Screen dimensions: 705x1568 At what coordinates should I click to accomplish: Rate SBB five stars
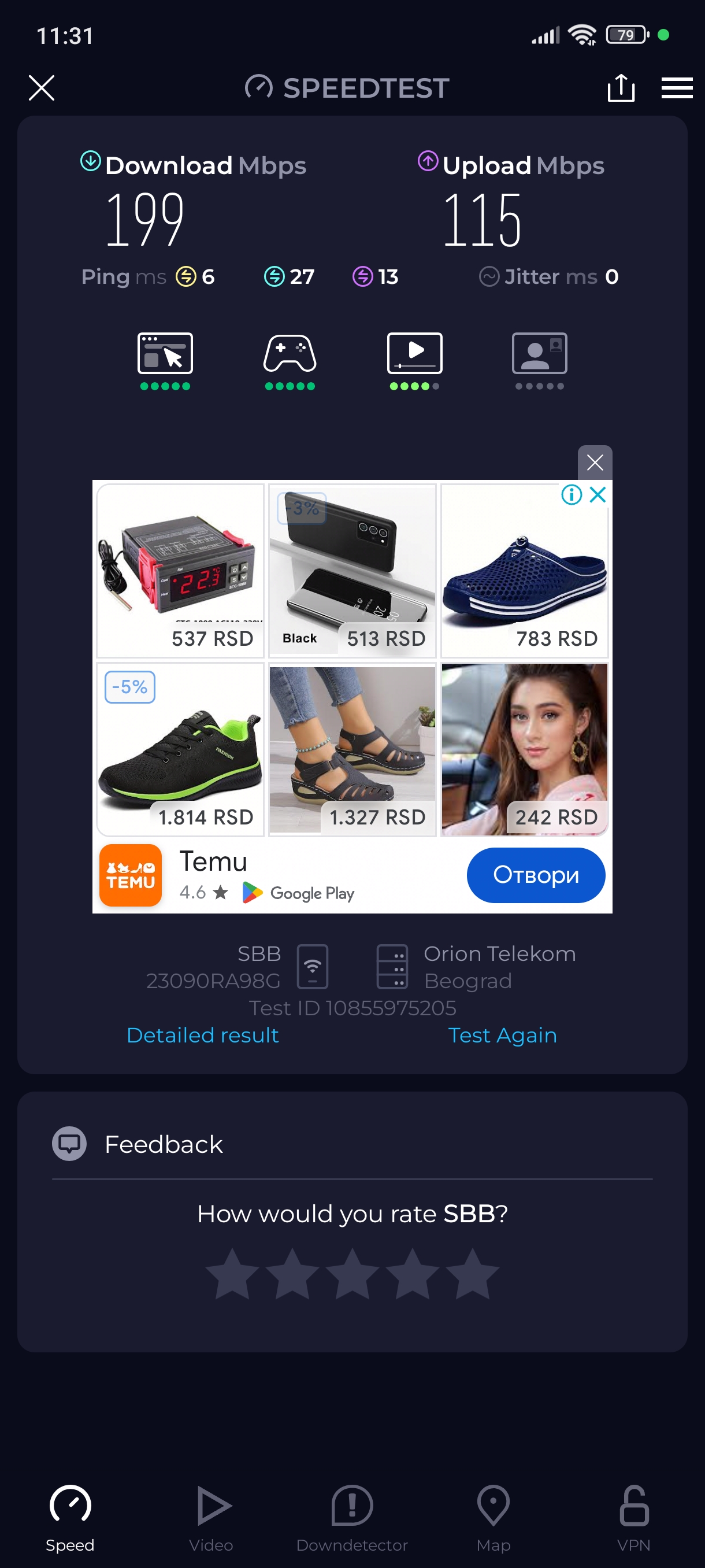pyautogui.click(x=472, y=1274)
